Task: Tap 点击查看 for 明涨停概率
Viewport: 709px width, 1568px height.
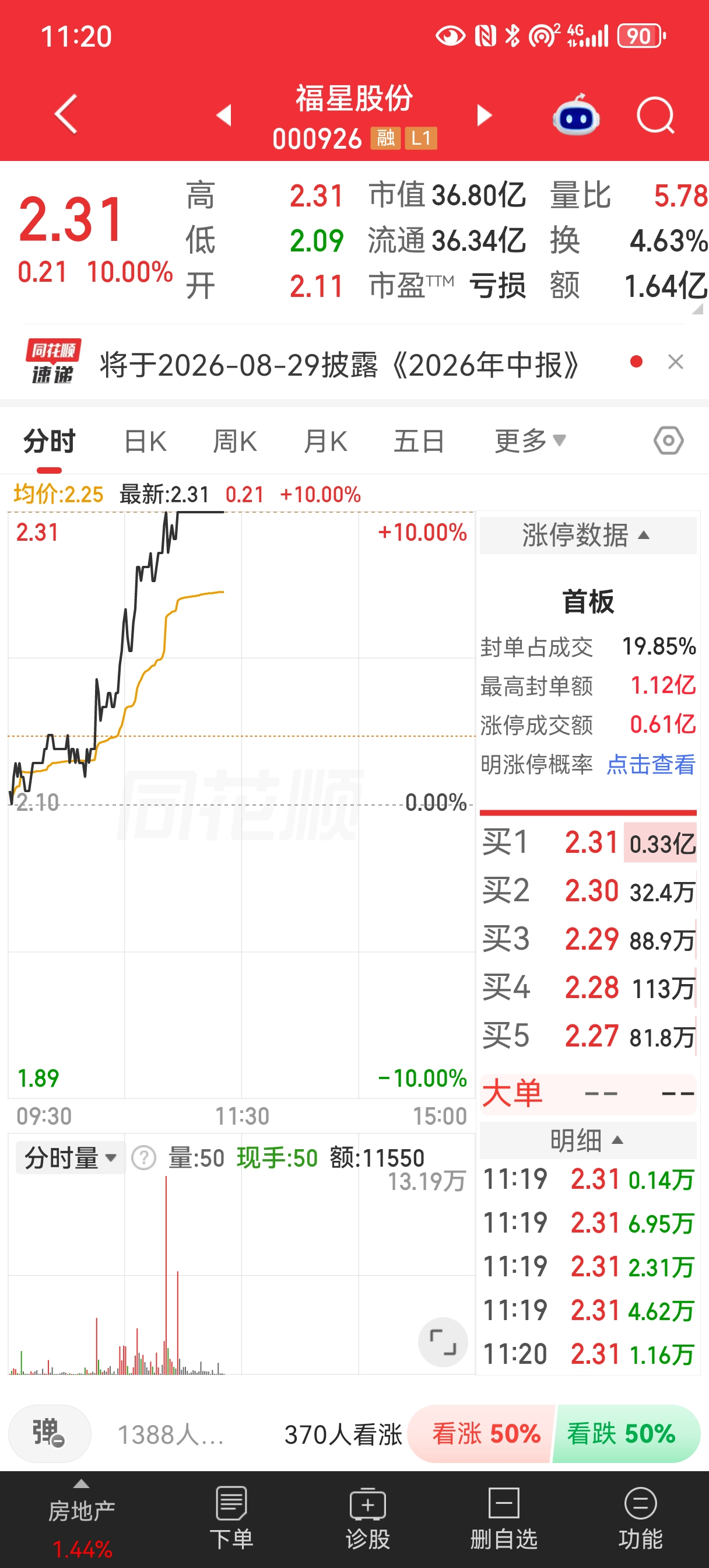Action: pyautogui.click(x=651, y=765)
